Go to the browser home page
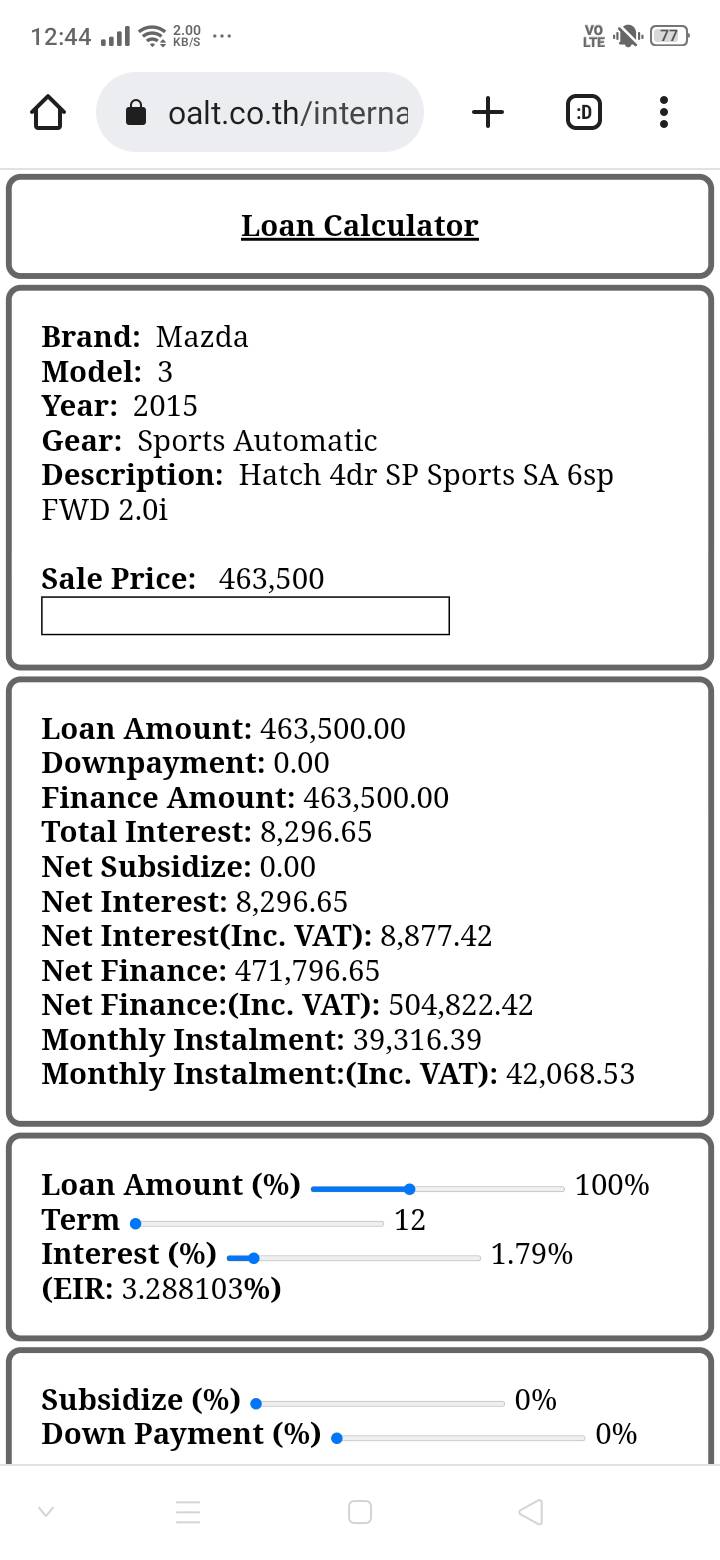This screenshot has height=1560, width=720. (48, 113)
